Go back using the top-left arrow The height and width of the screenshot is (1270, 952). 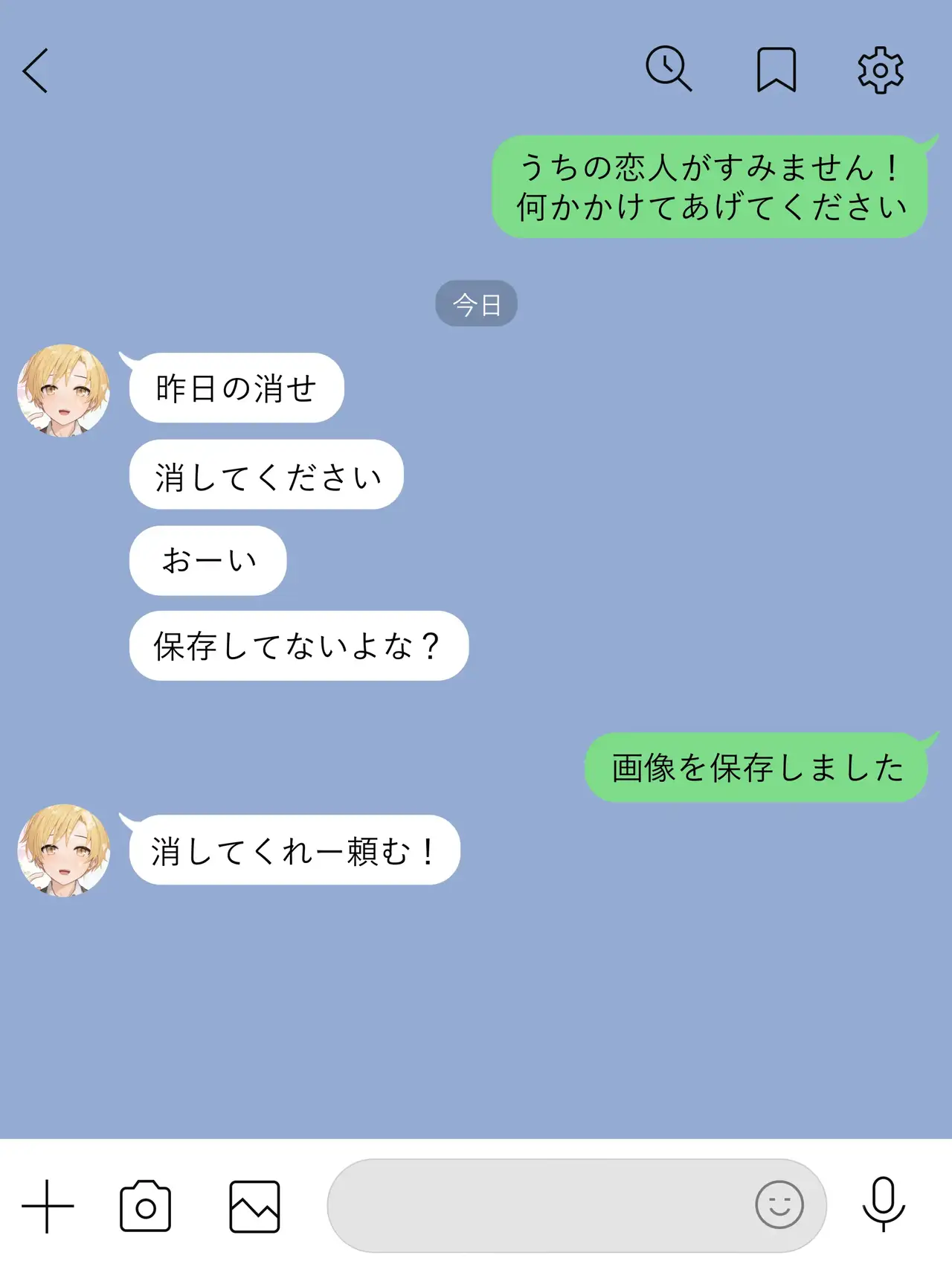(x=36, y=71)
